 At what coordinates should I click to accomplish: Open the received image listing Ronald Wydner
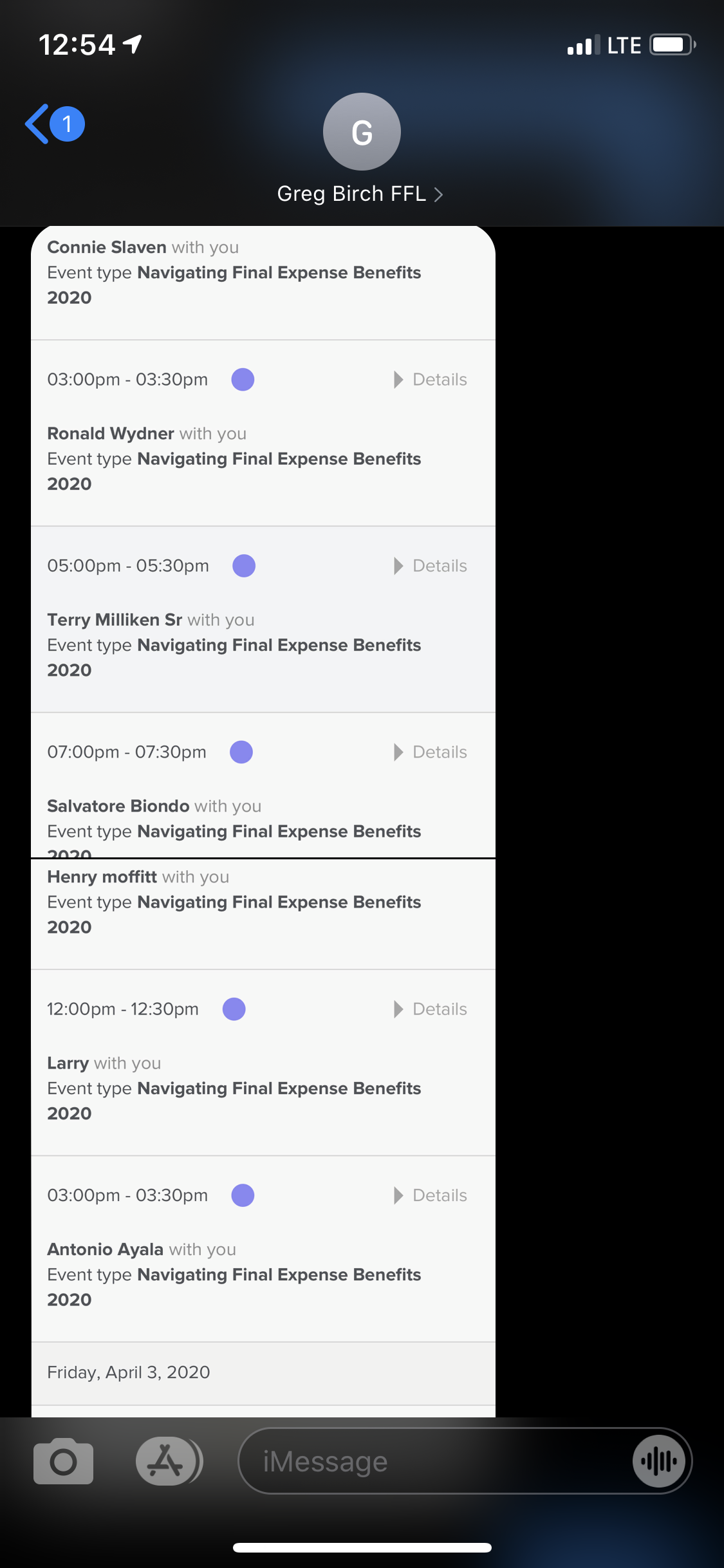263,541
